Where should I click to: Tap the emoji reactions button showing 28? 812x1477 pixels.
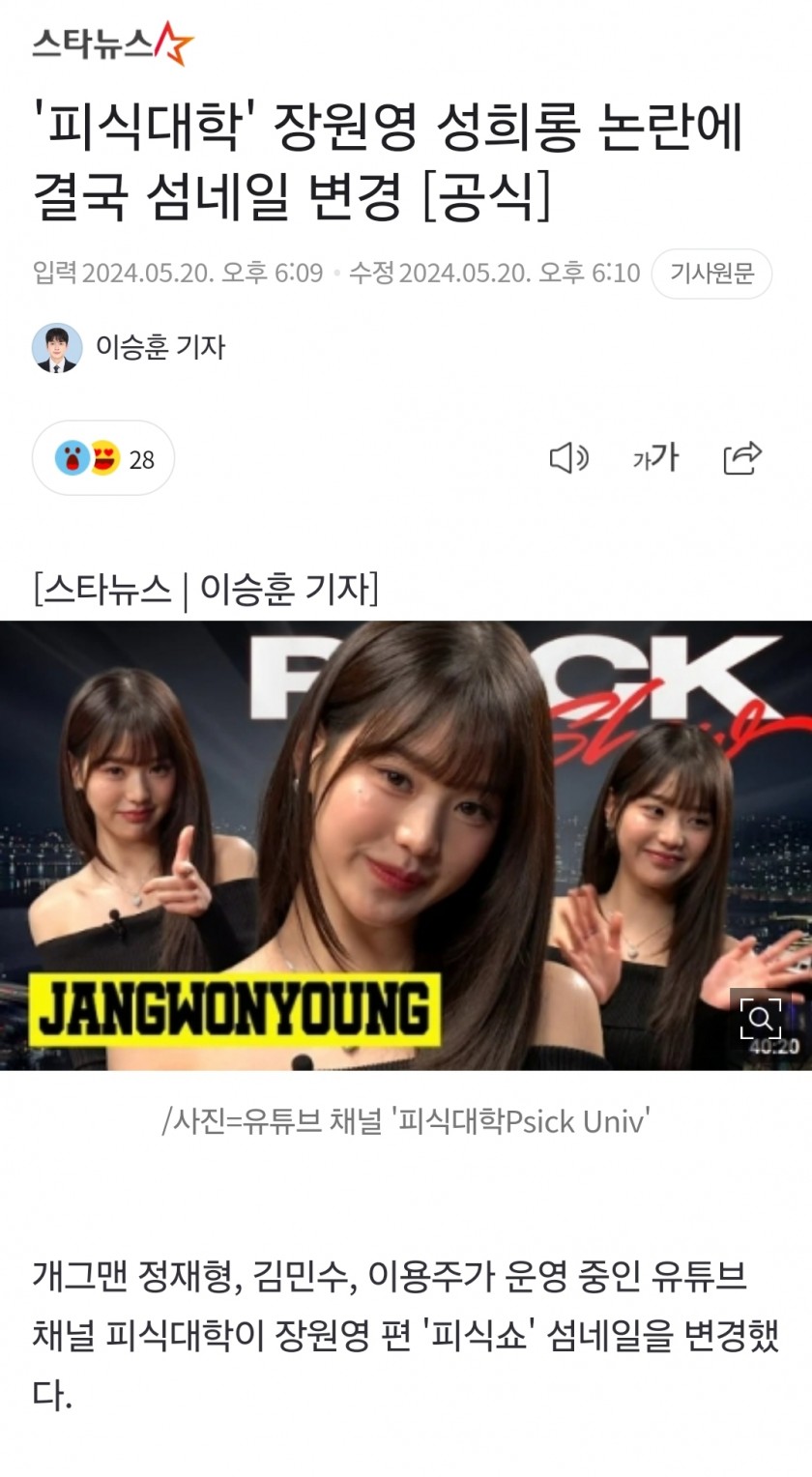coord(104,458)
